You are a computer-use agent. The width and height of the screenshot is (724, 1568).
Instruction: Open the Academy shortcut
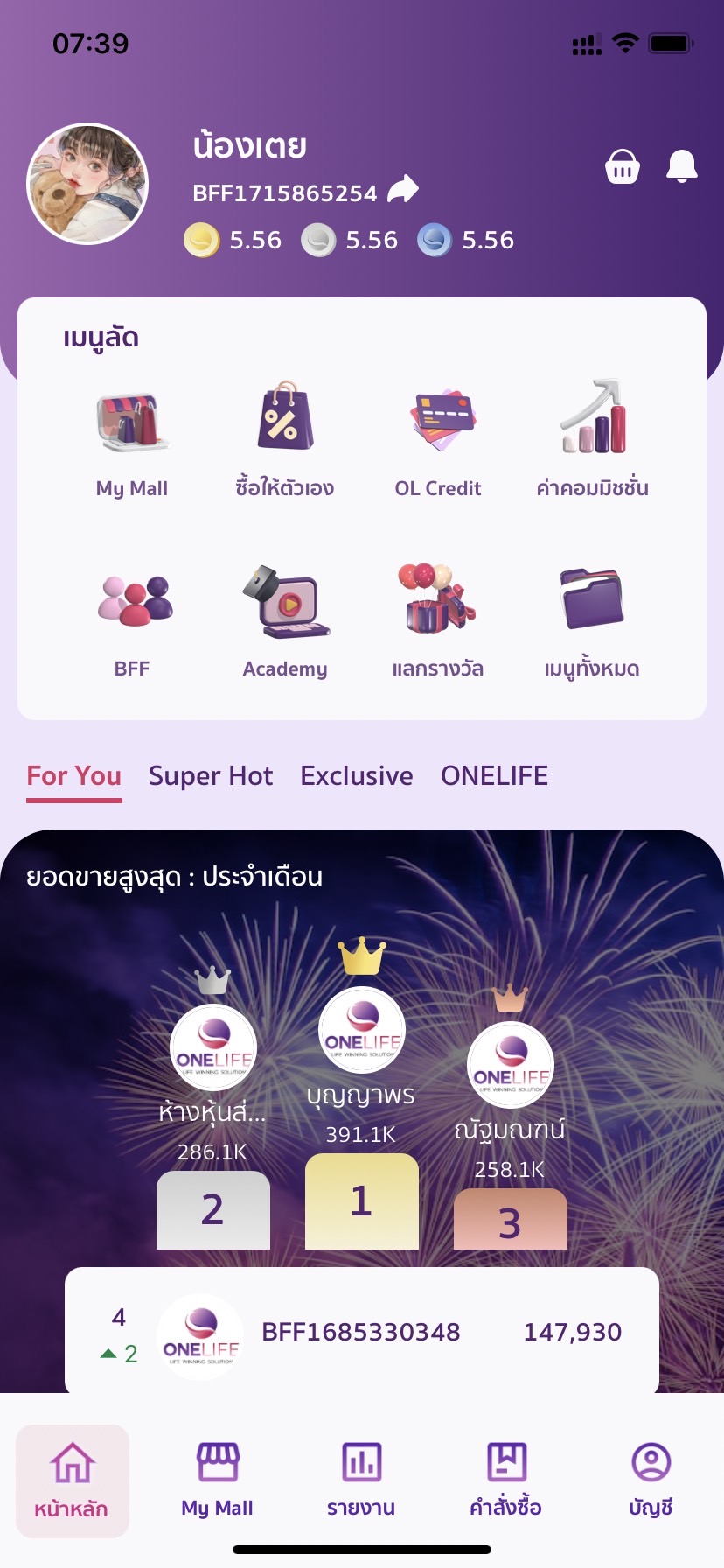coord(285,621)
